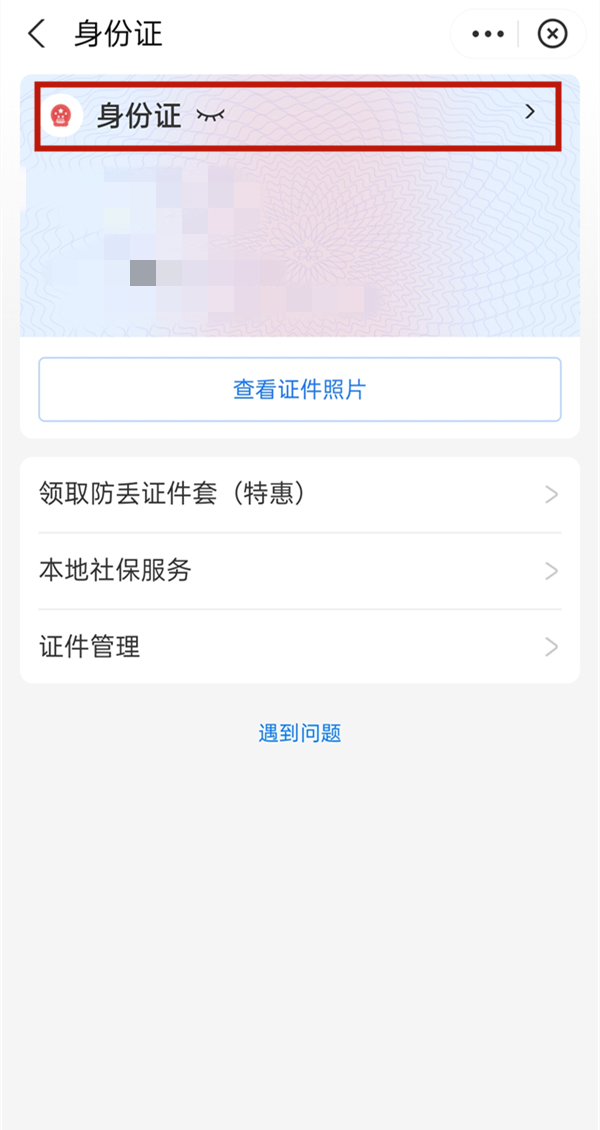Open 领取防丢证件套（特惠）
The height and width of the screenshot is (1130, 600).
click(300, 494)
